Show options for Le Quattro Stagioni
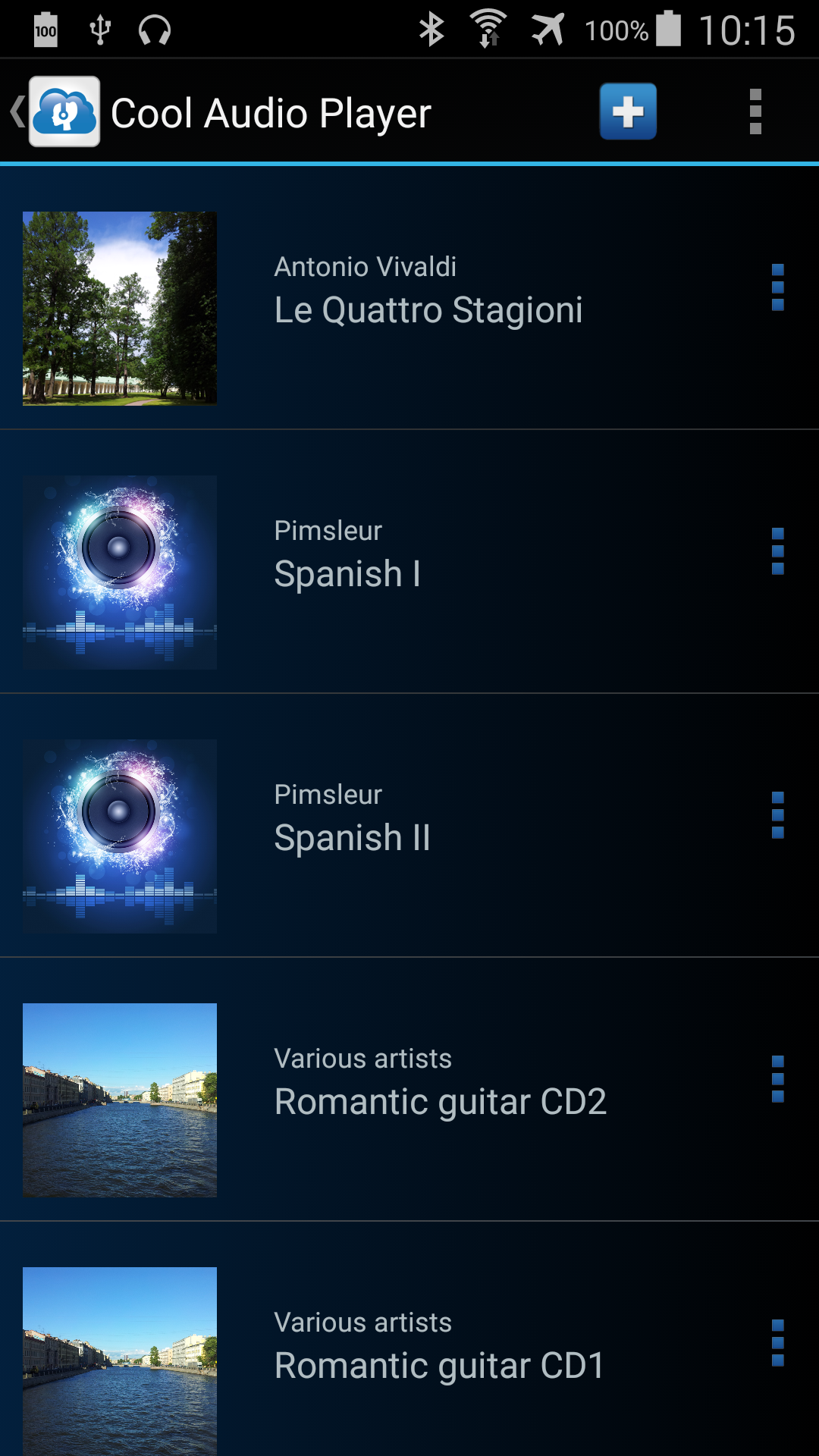The height and width of the screenshot is (1456, 819). (777, 288)
